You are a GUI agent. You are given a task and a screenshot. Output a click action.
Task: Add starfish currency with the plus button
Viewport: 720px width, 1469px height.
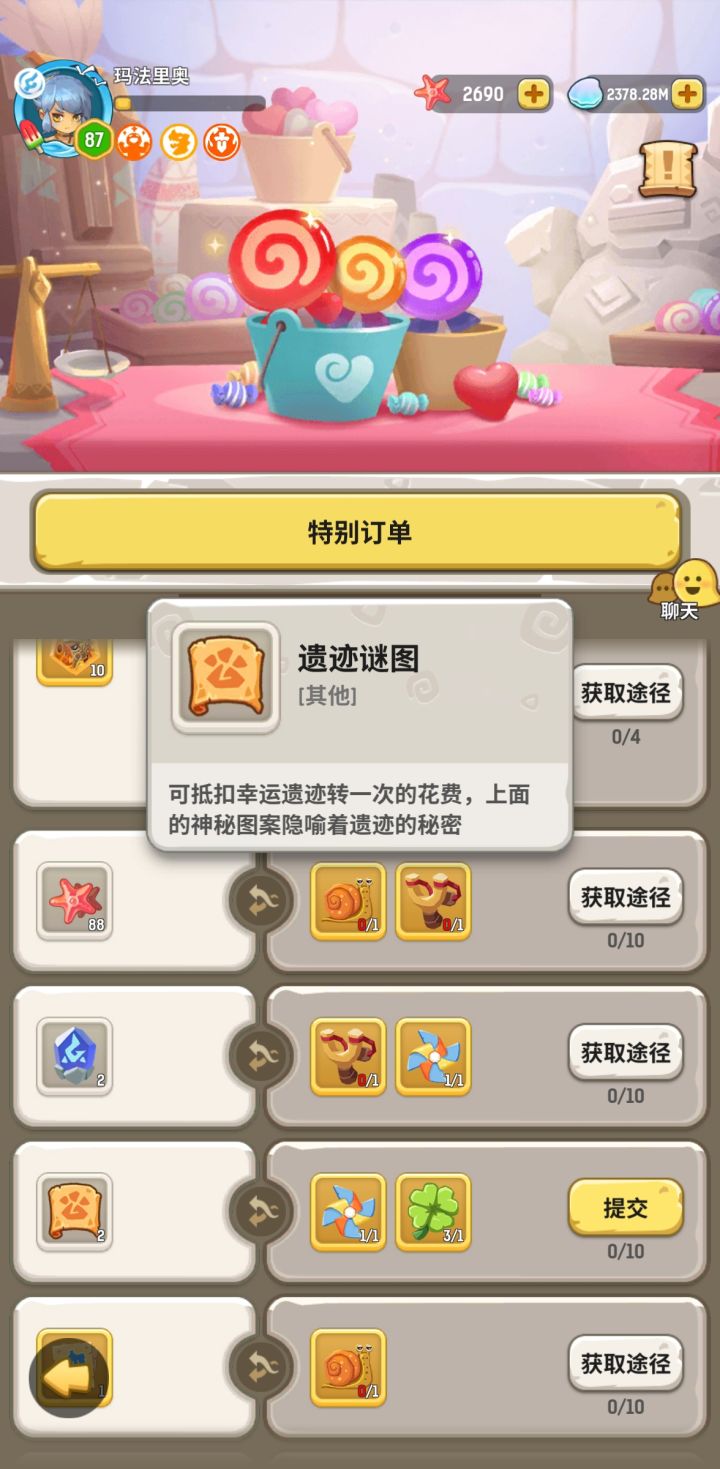533,93
